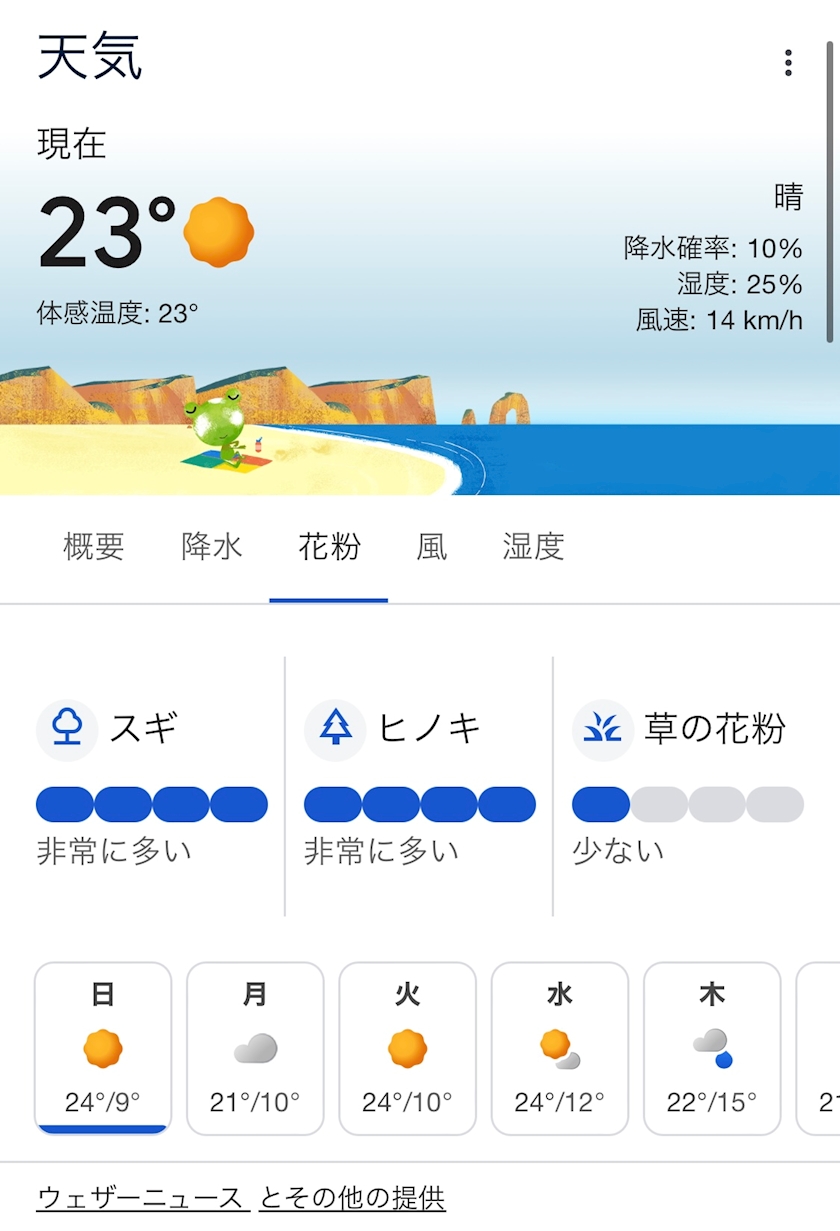The width and height of the screenshot is (840, 1231).
Task: Select the 水 forecast card
Action: click(559, 1048)
